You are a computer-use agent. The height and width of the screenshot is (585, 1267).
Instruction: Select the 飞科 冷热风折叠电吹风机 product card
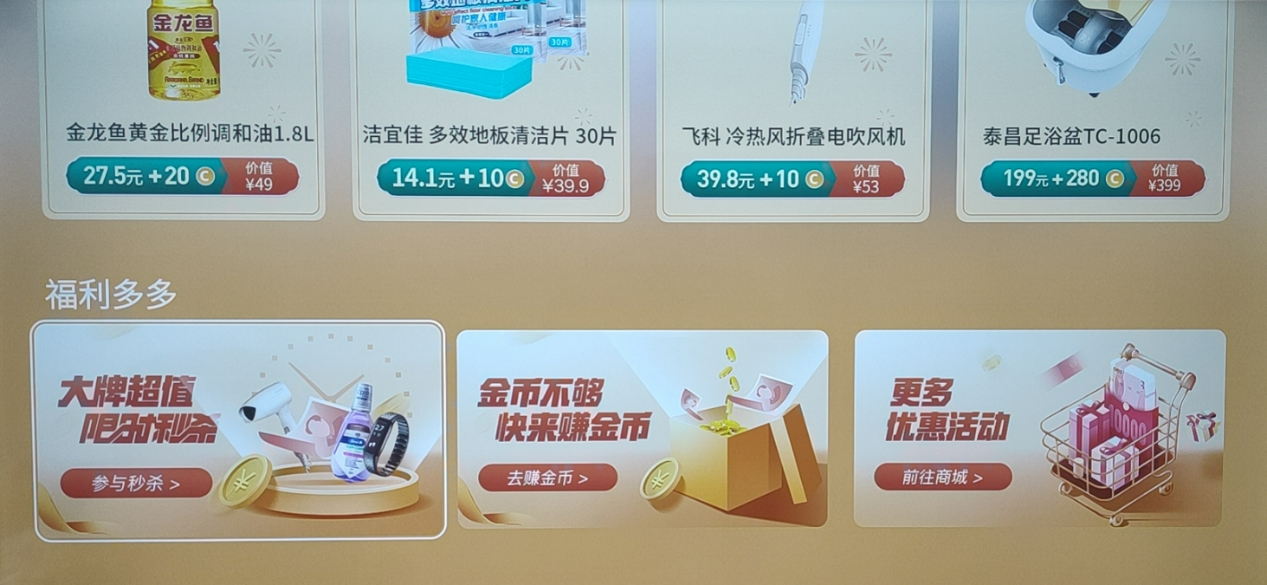pos(793,110)
